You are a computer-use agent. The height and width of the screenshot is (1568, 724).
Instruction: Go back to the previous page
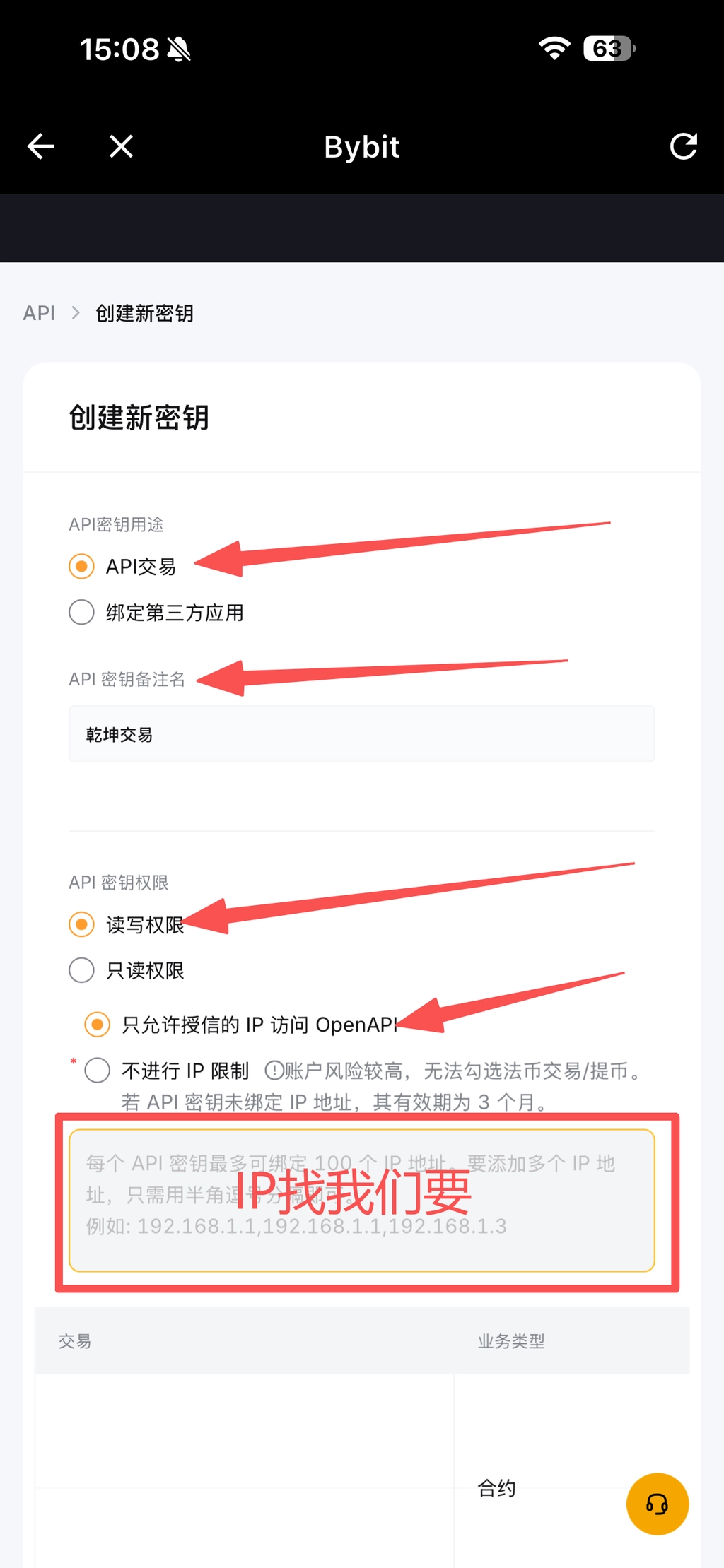tap(40, 147)
